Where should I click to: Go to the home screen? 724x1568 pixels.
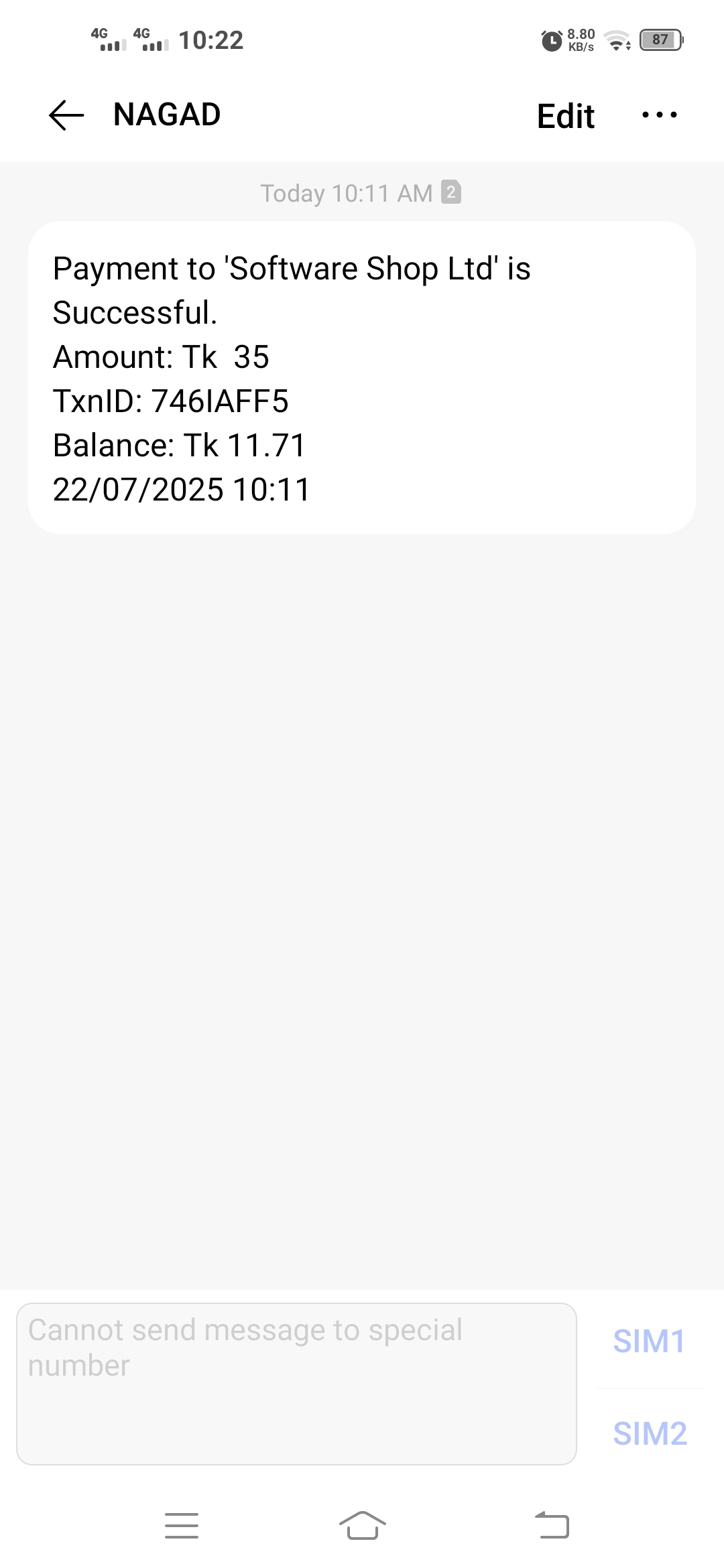362,1526
